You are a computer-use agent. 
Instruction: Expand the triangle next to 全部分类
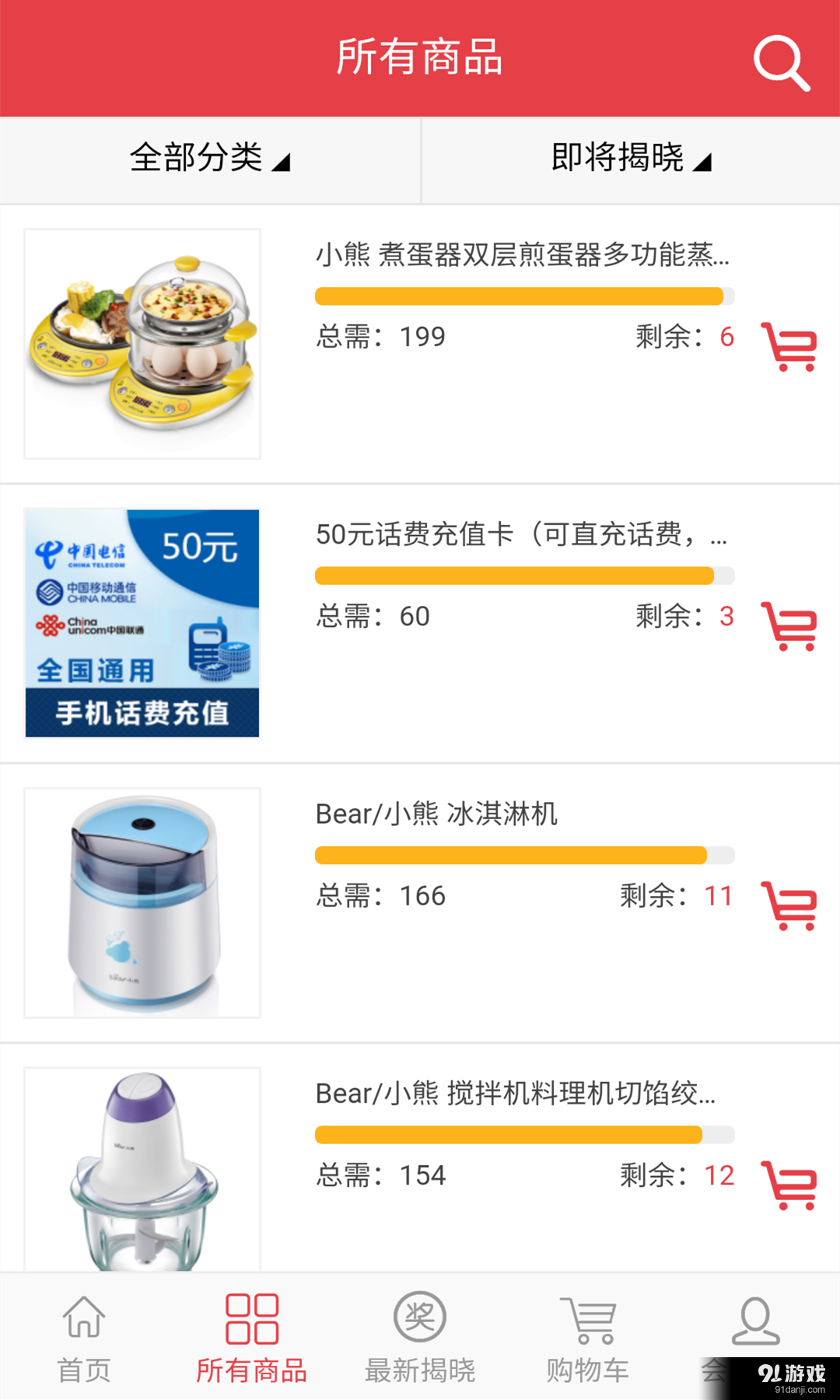(286, 162)
